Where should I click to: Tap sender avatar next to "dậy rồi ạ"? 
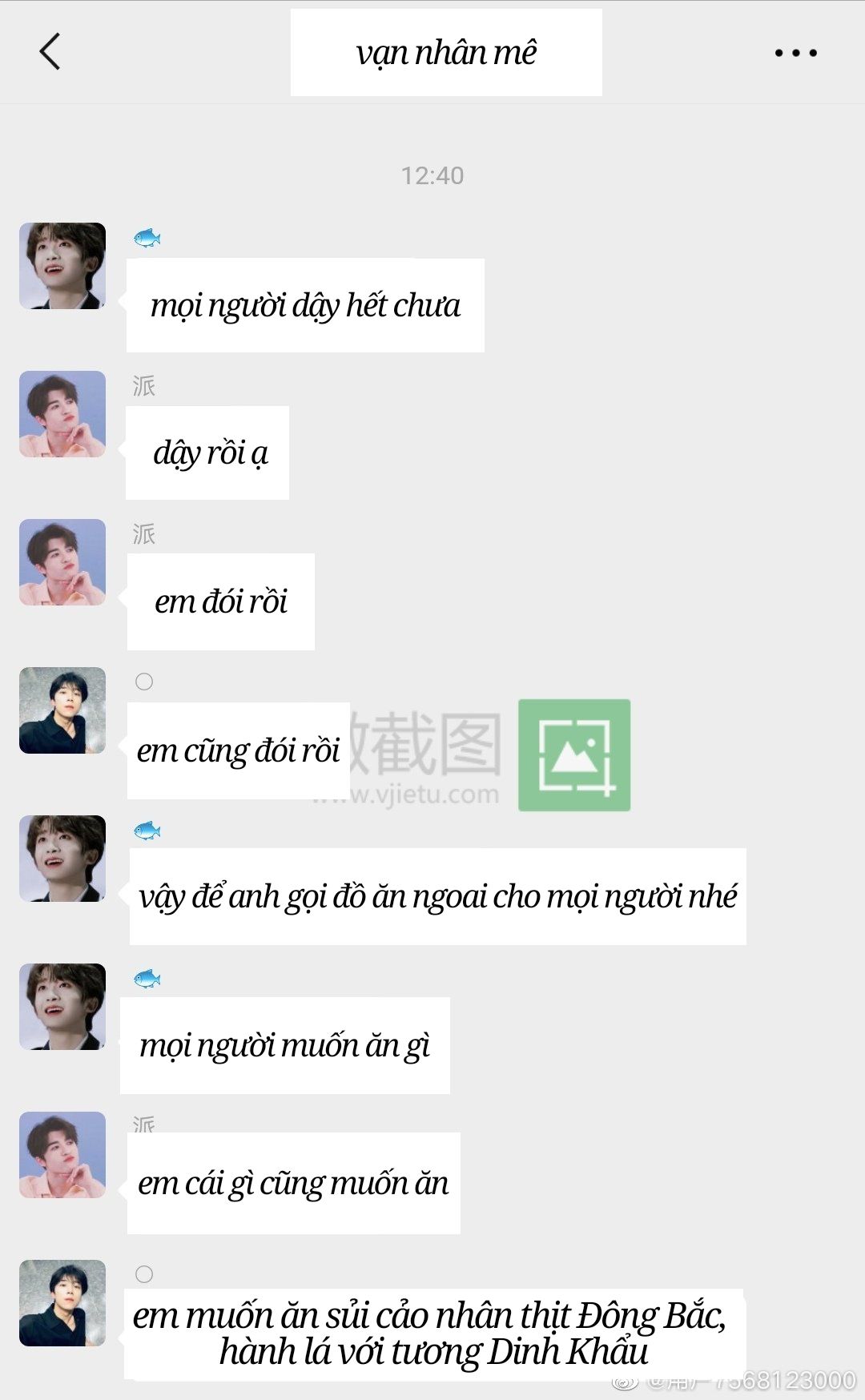[62, 414]
